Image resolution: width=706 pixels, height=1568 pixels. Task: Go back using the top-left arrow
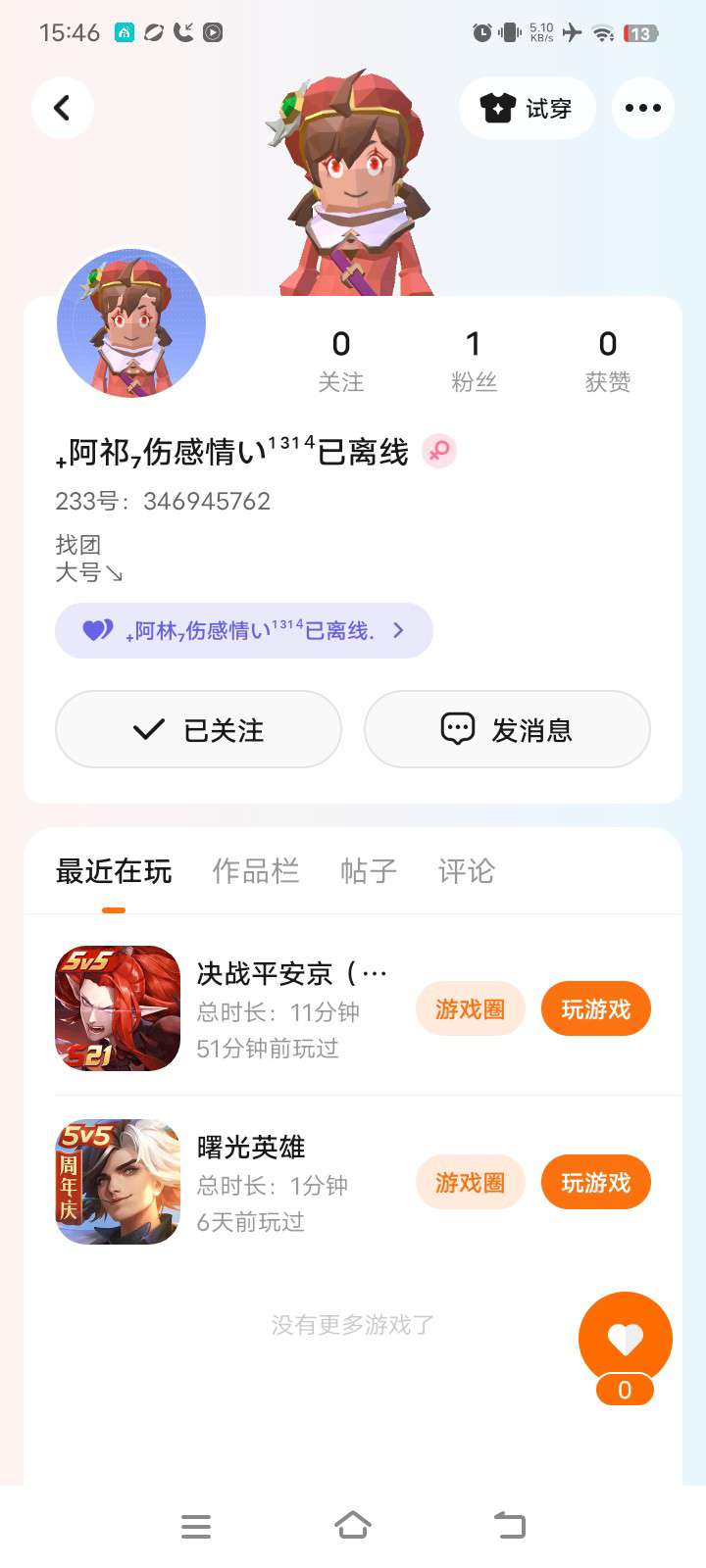(63, 108)
